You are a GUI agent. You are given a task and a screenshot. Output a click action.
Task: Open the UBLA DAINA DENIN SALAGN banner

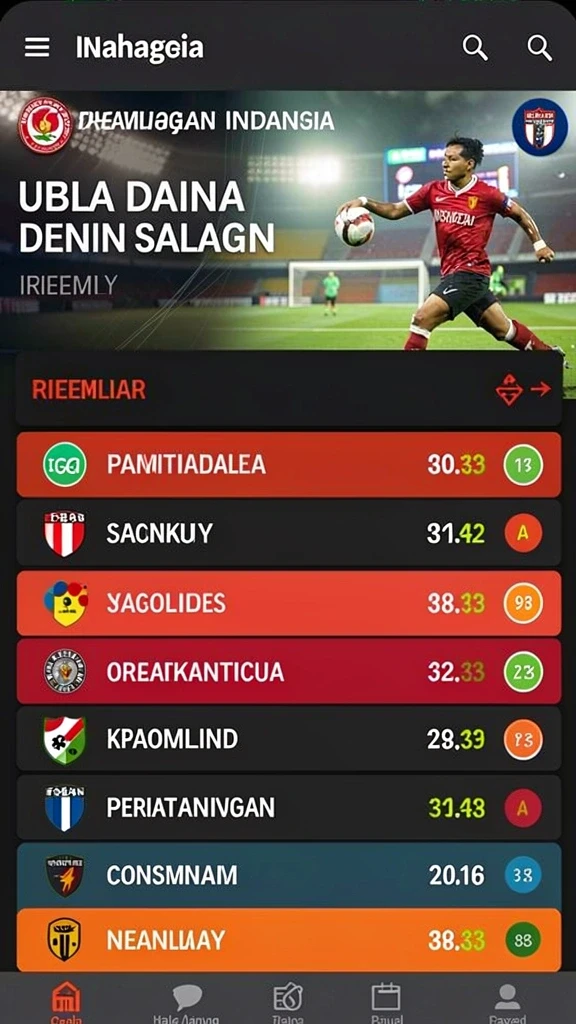[288, 222]
